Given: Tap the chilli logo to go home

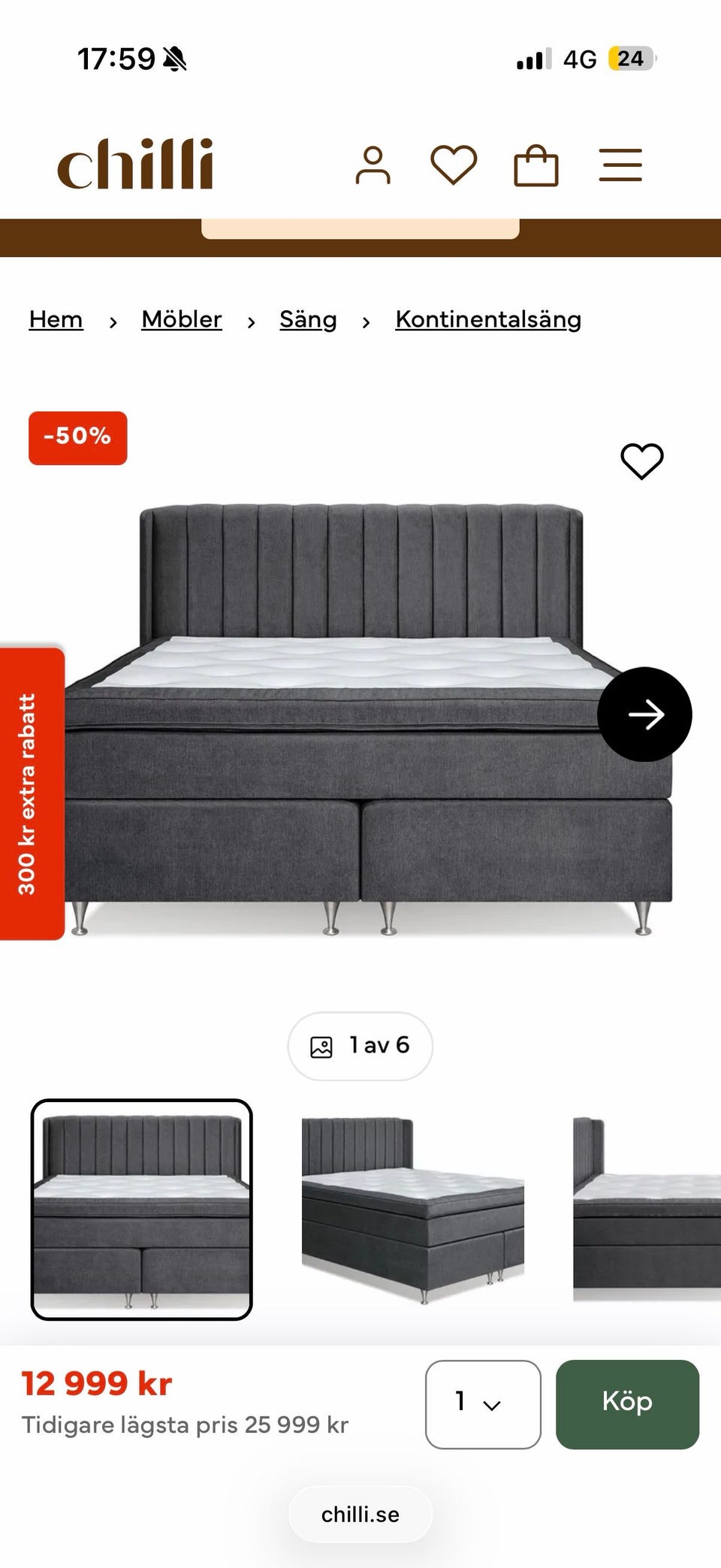Looking at the screenshot, I should click(135, 164).
